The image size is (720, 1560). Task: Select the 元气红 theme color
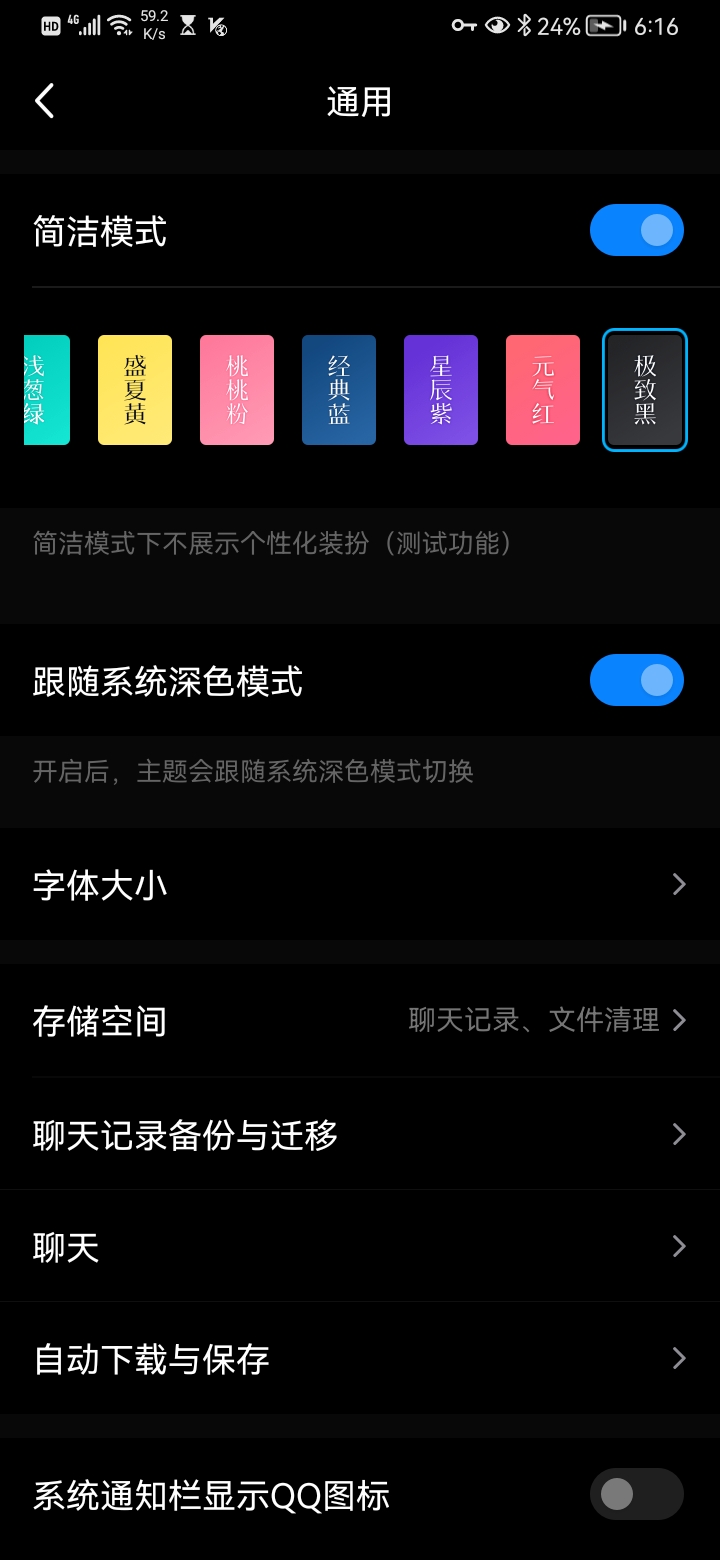pyautogui.click(x=543, y=390)
